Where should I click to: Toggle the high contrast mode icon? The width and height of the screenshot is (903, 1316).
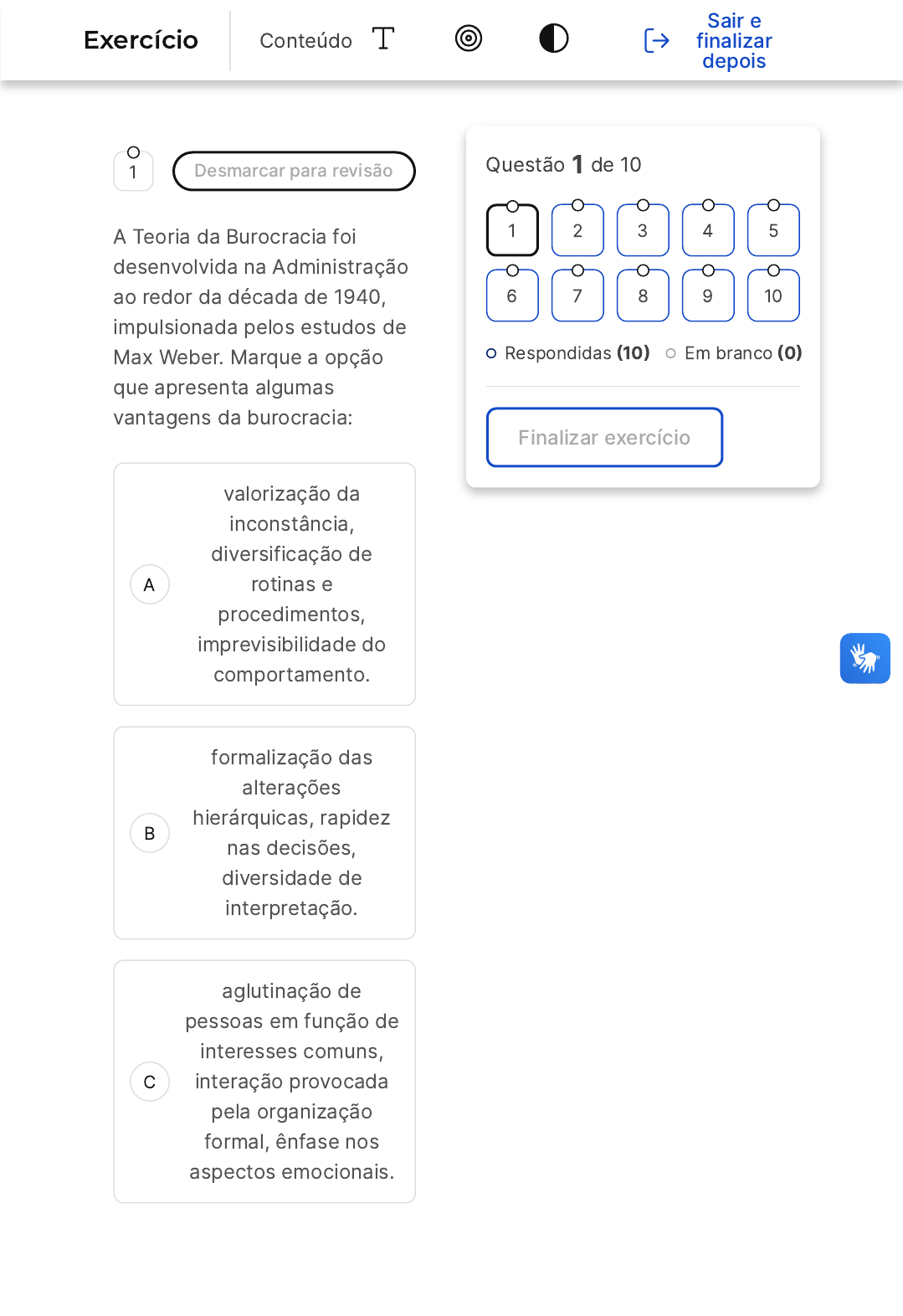coord(553,39)
